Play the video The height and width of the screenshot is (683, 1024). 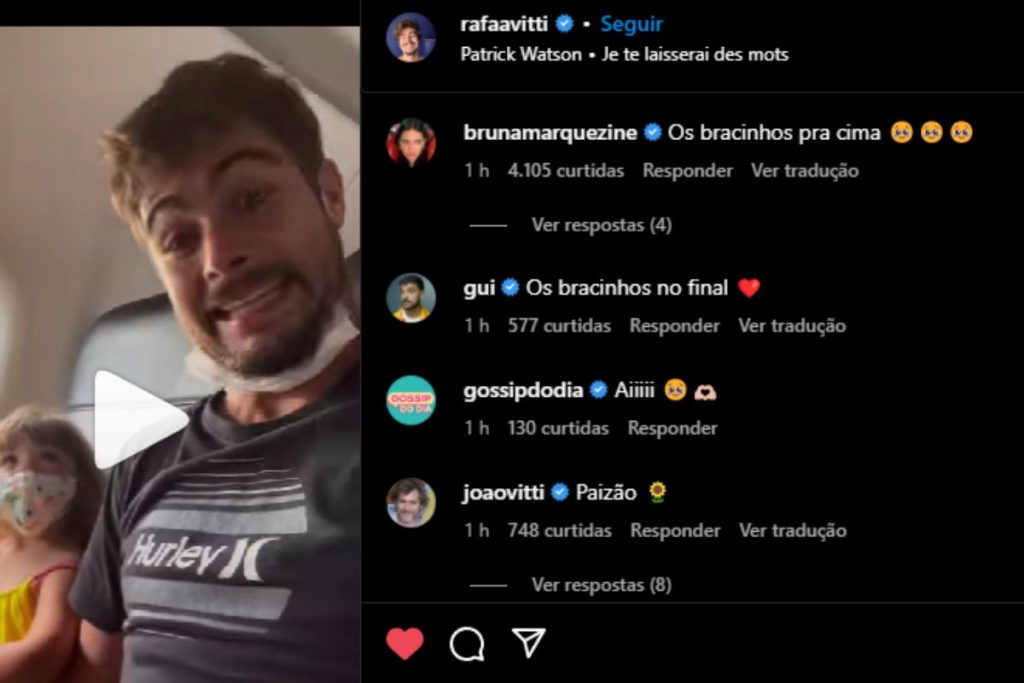click(140, 420)
